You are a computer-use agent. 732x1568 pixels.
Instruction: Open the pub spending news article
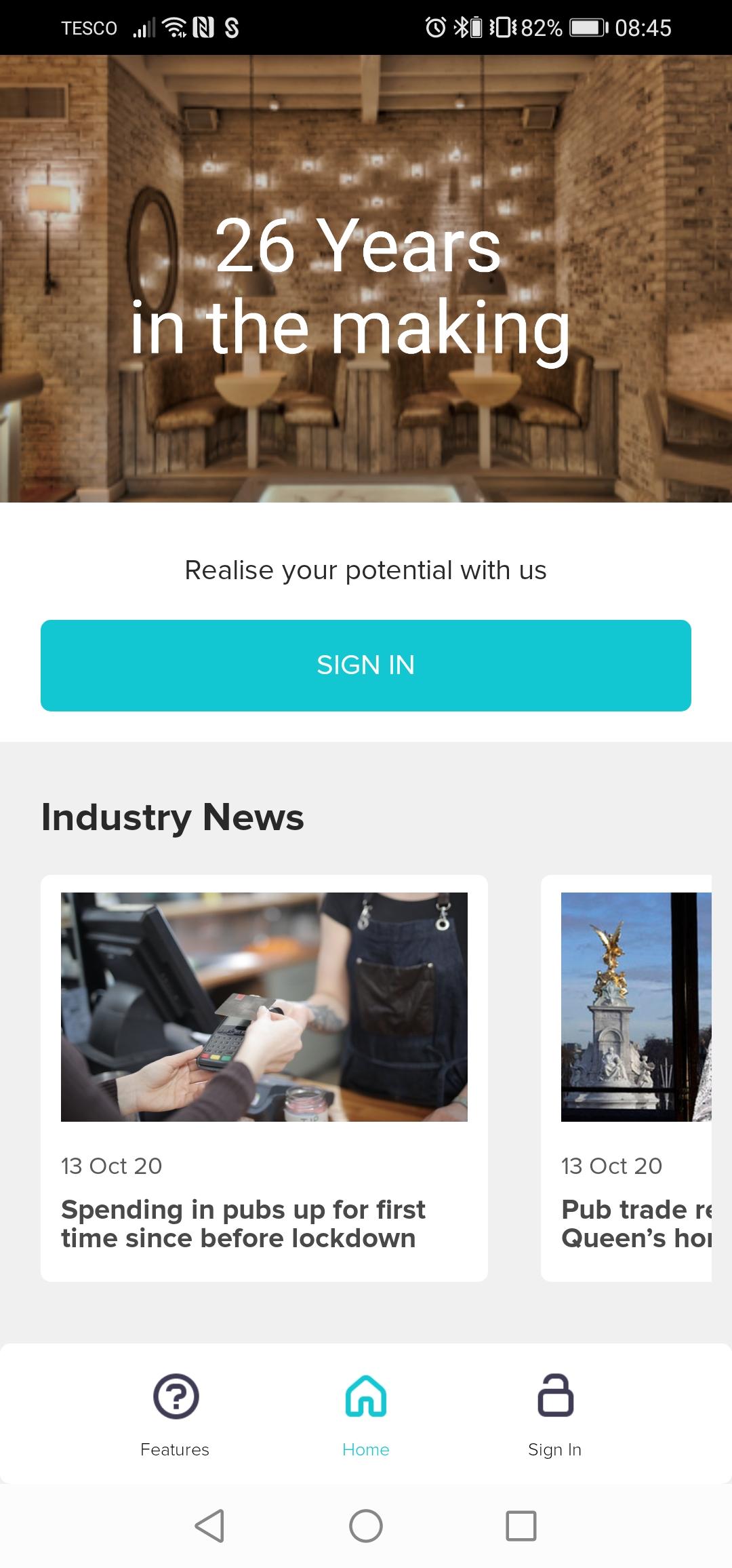264,1078
